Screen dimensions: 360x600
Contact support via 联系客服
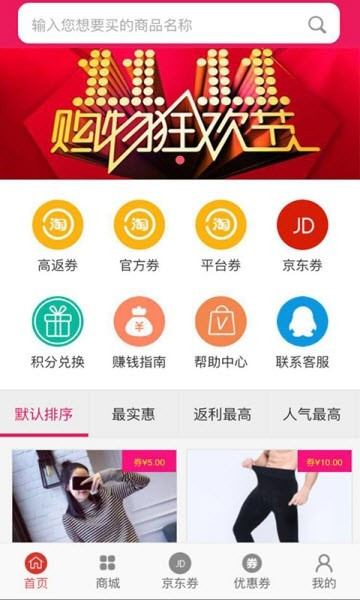coord(302,333)
